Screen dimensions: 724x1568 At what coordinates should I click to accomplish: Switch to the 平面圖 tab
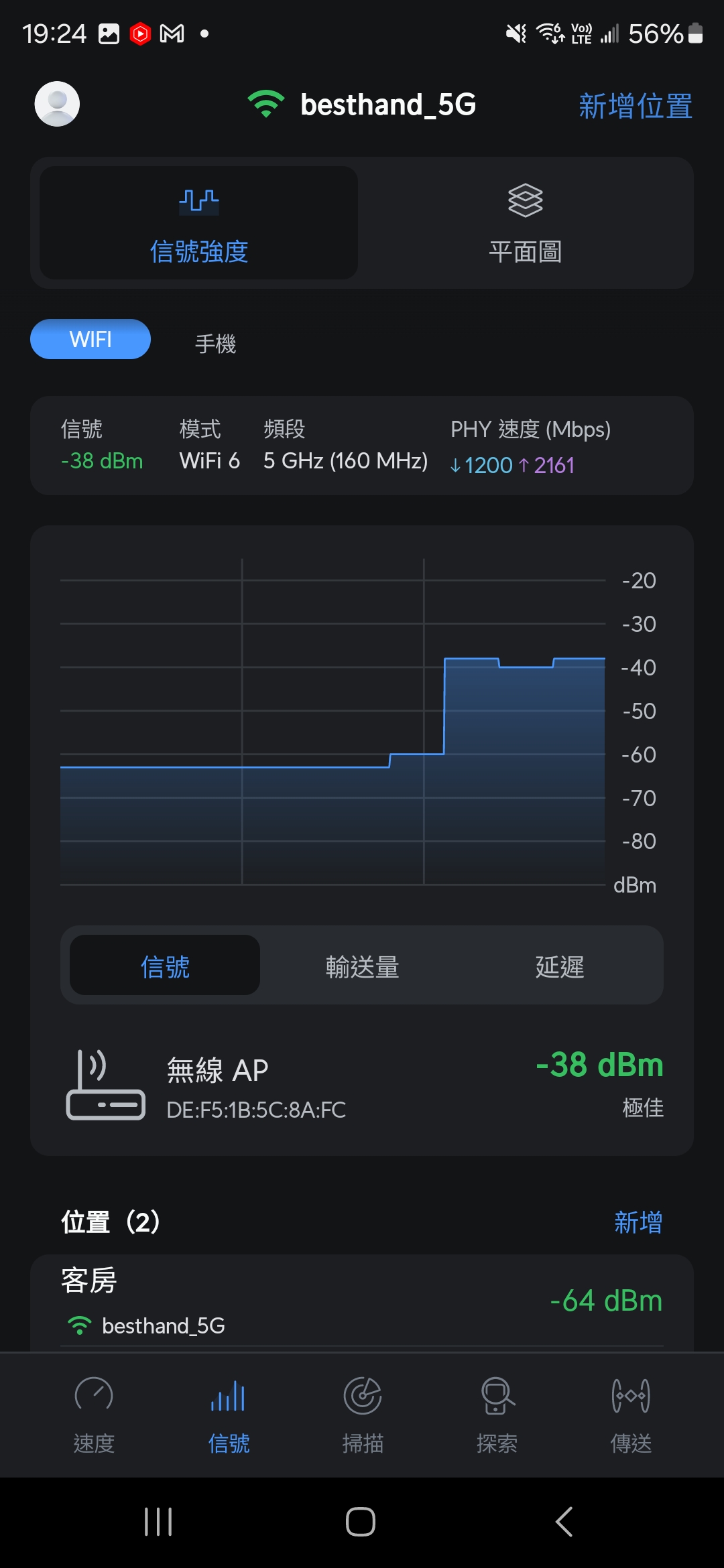point(525,223)
